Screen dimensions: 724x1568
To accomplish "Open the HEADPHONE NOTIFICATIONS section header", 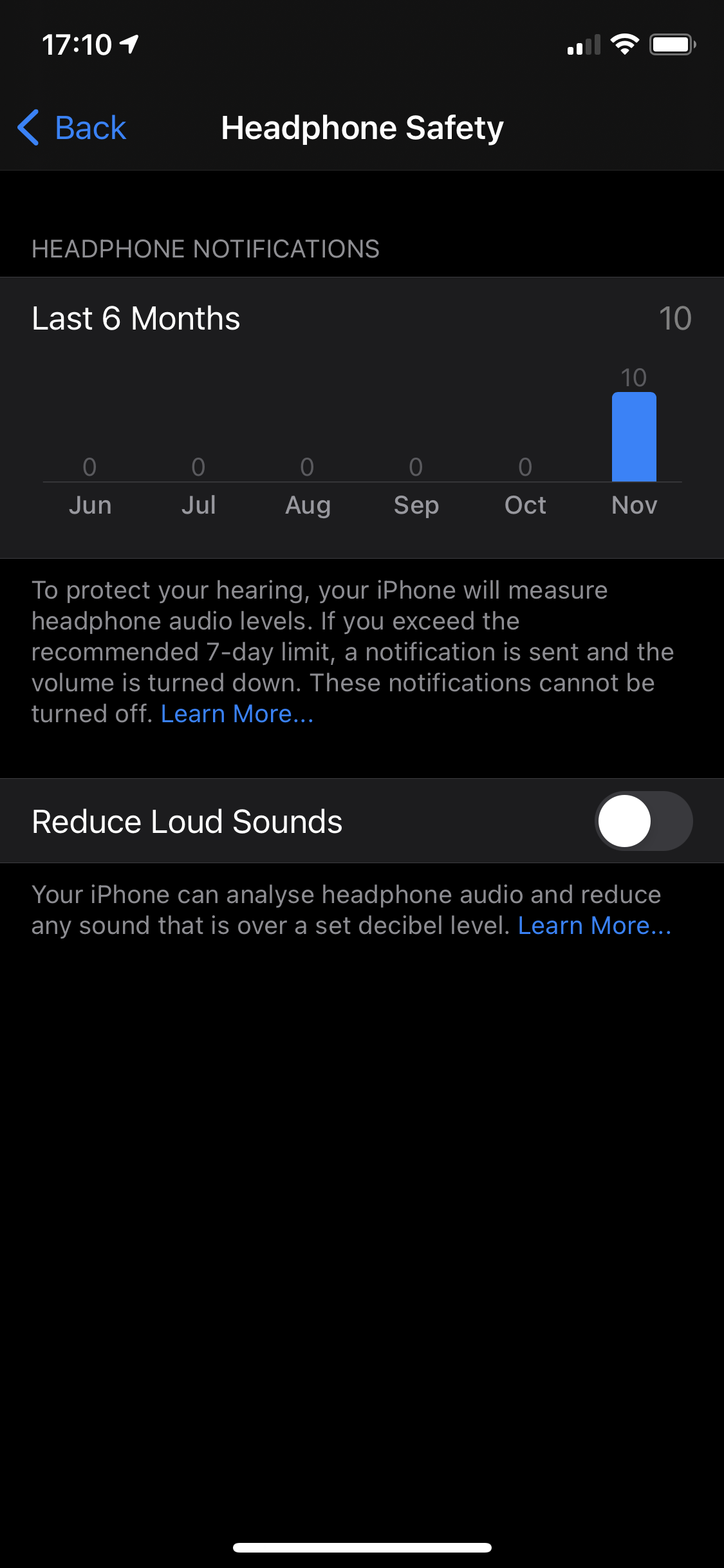I will tap(205, 249).
